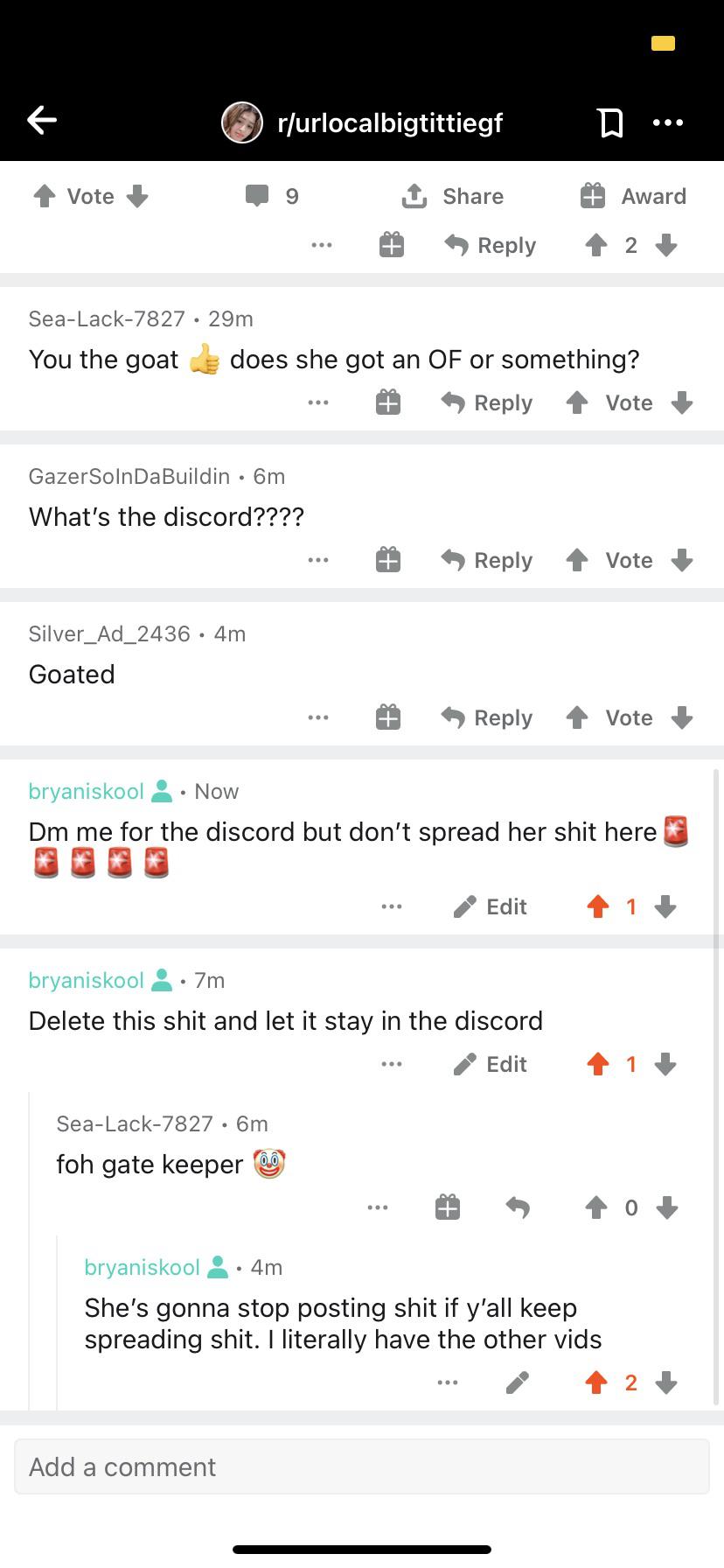Reply to Sea-Lack-7827's goat comment
This screenshot has width=724, height=1568.
point(488,402)
